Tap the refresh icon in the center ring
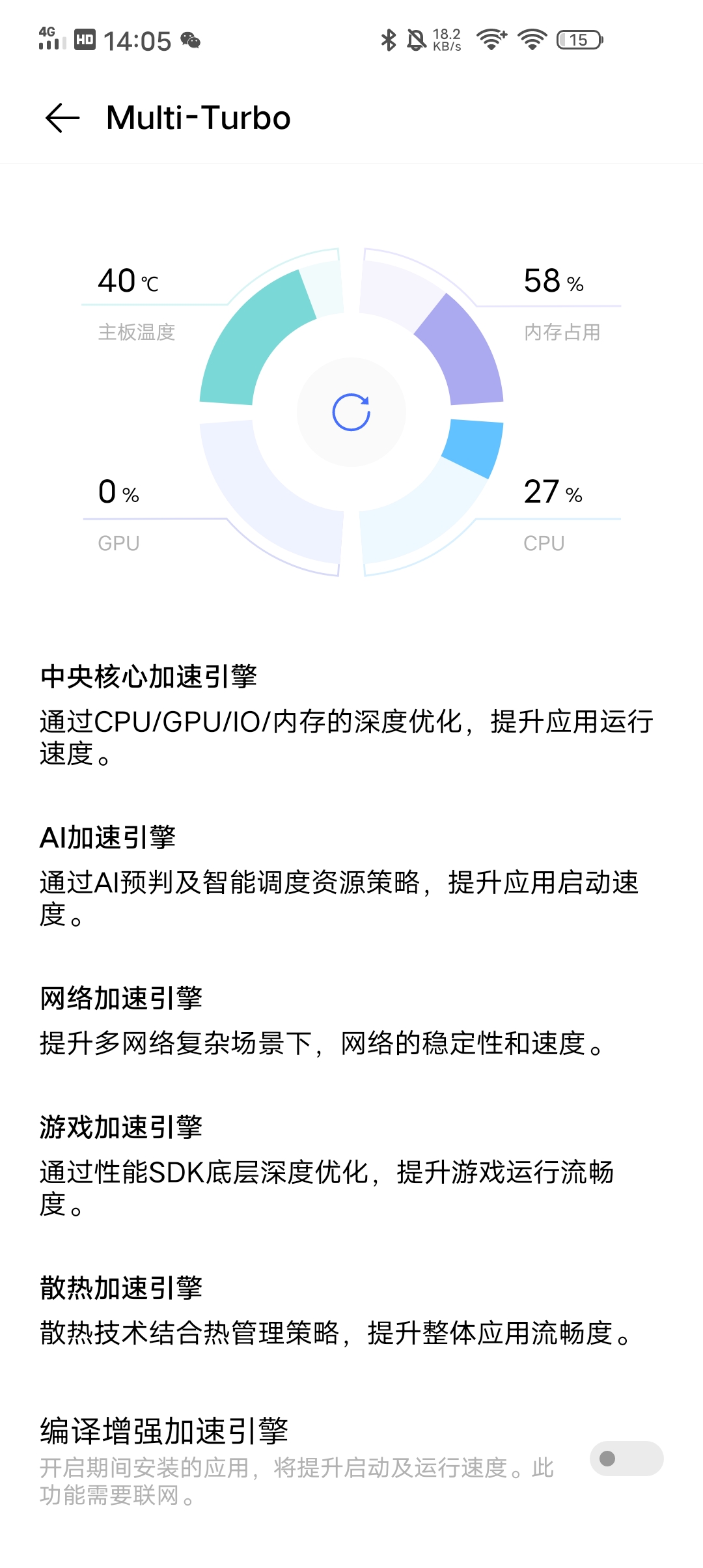This screenshot has width=703, height=1568. (x=351, y=412)
